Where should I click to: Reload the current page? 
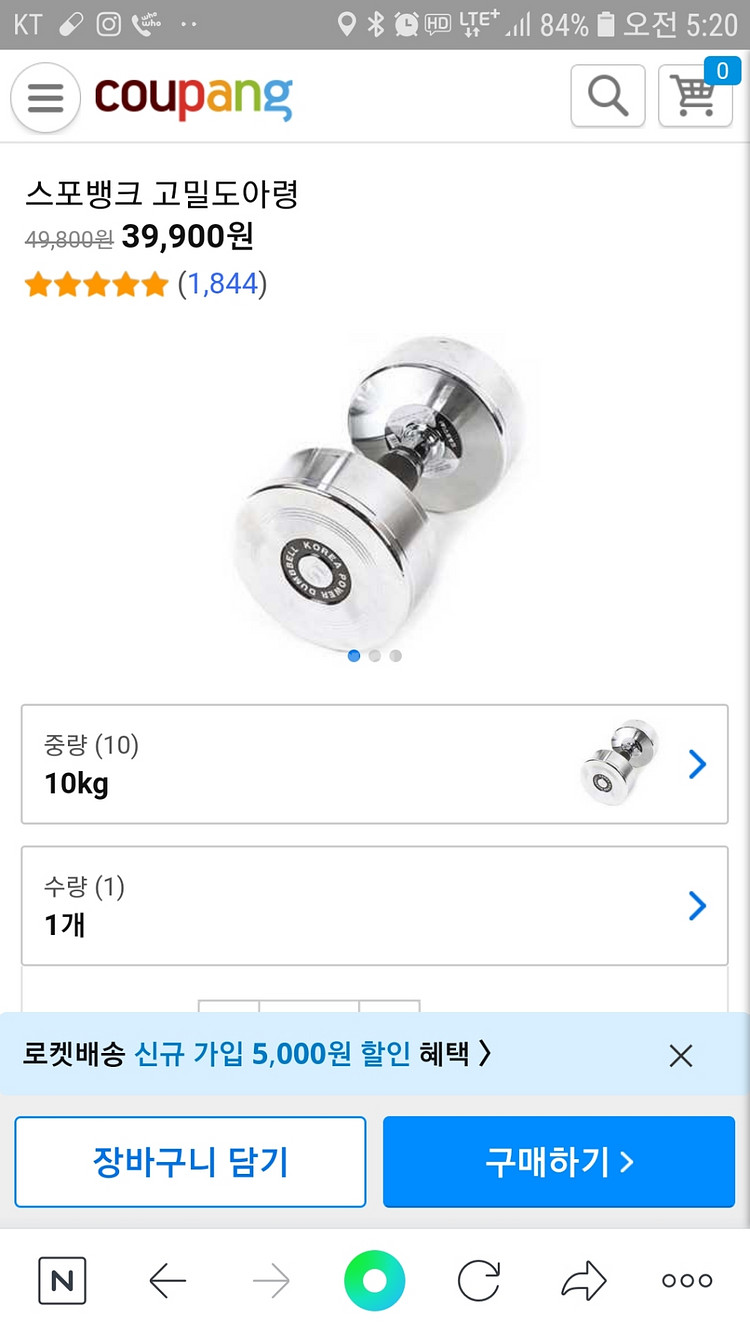tap(479, 1280)
